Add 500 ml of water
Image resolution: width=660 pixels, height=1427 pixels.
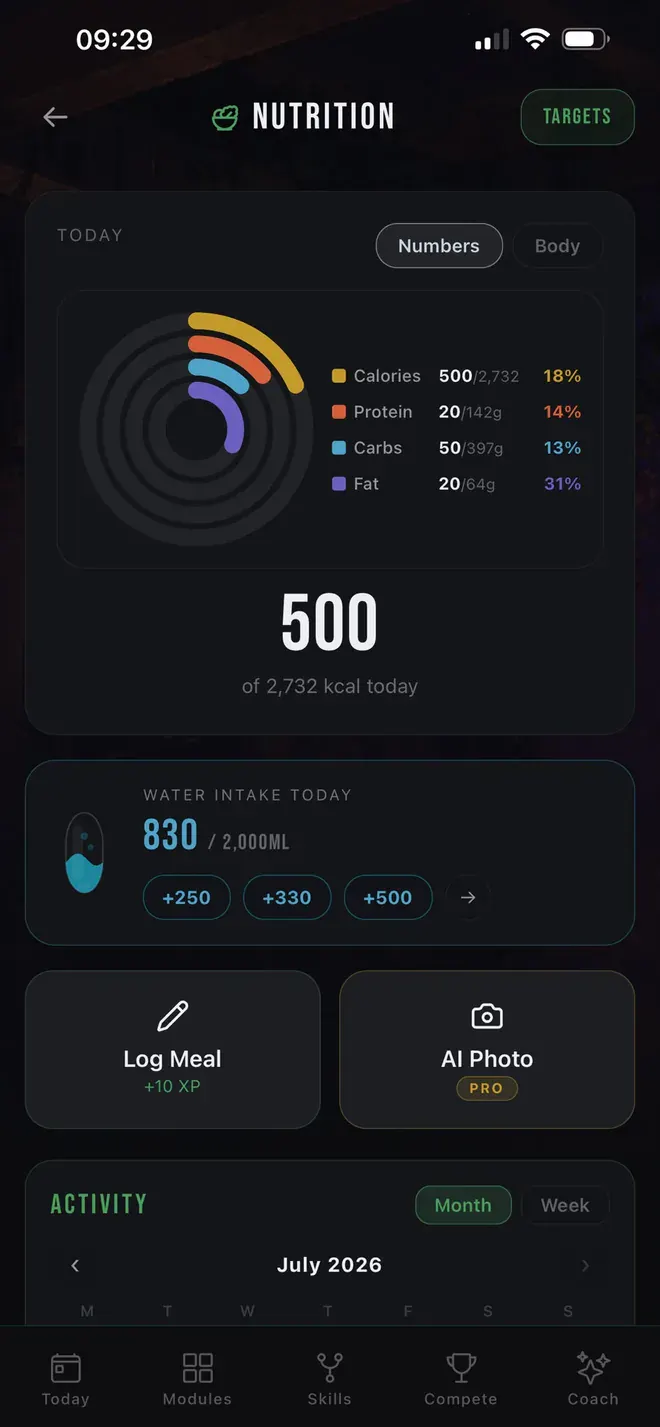coord(388,898)
